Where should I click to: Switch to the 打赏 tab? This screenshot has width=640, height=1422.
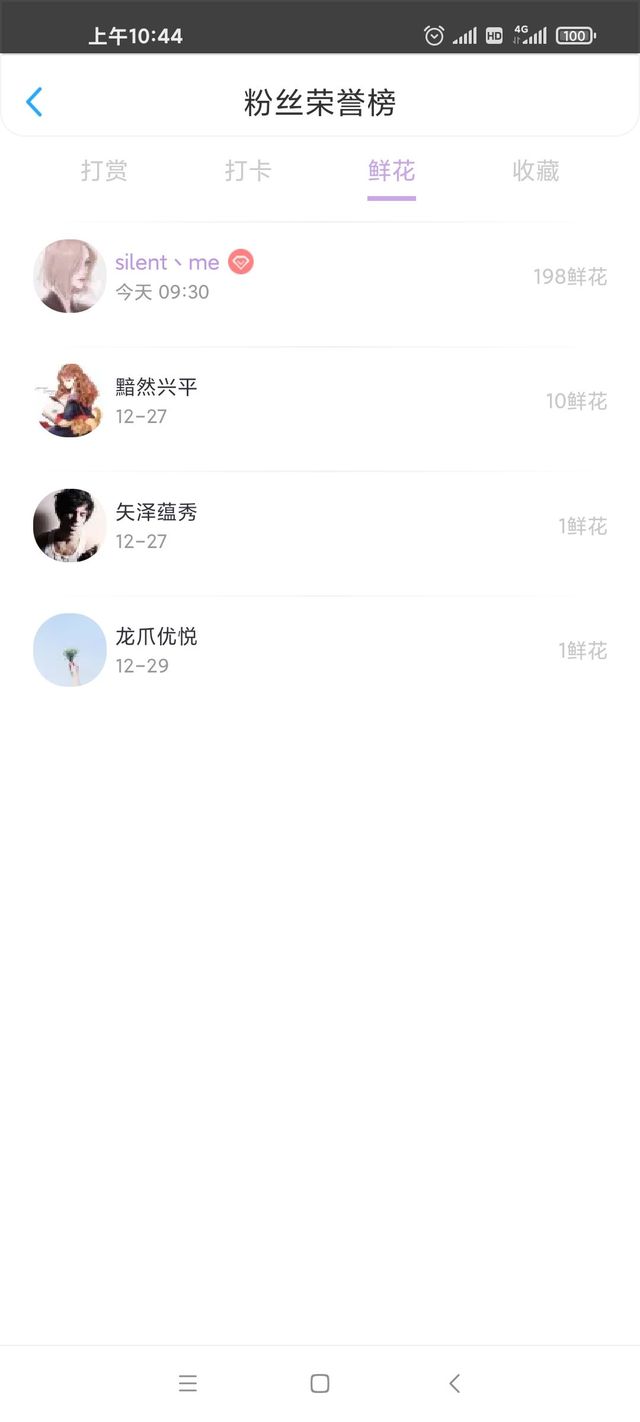coord(104,171)
